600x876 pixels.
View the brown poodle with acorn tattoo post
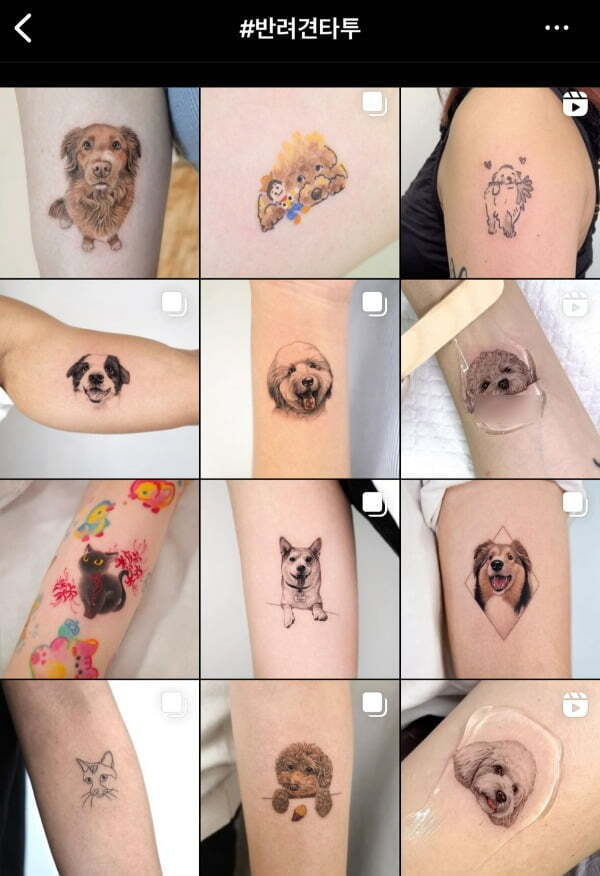[x=299, y=778]
